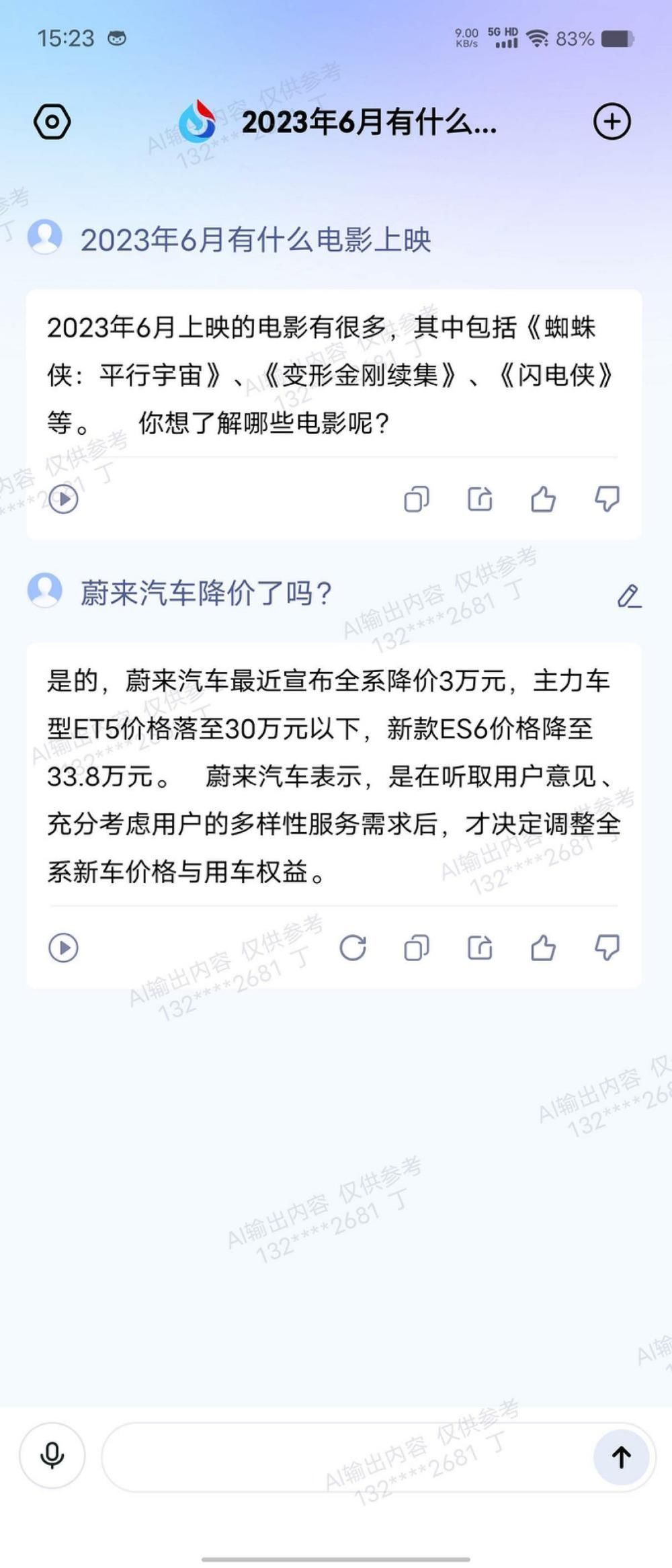Copy the June 2023 movies answer

416,499
